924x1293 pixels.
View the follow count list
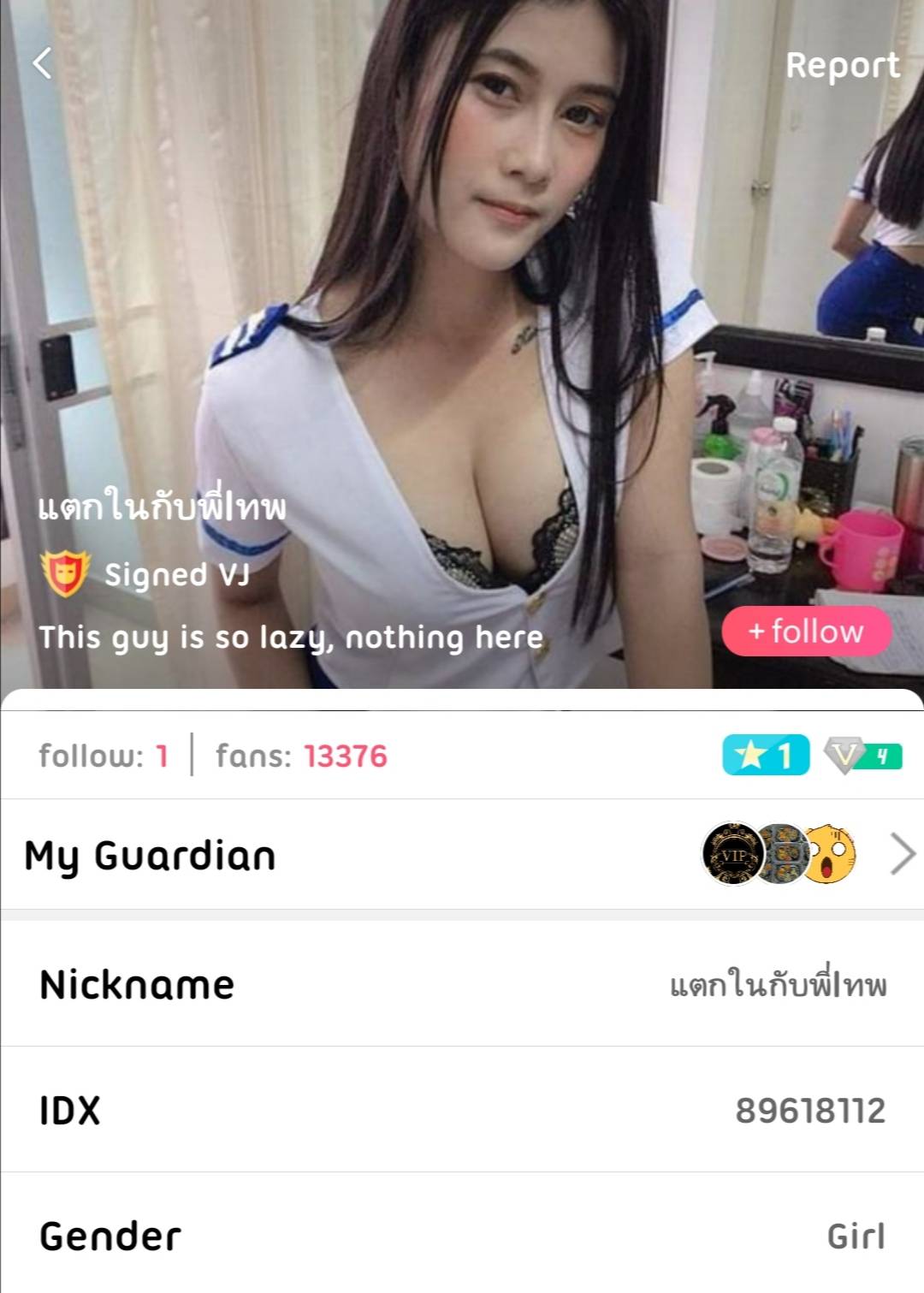(104, 756)
